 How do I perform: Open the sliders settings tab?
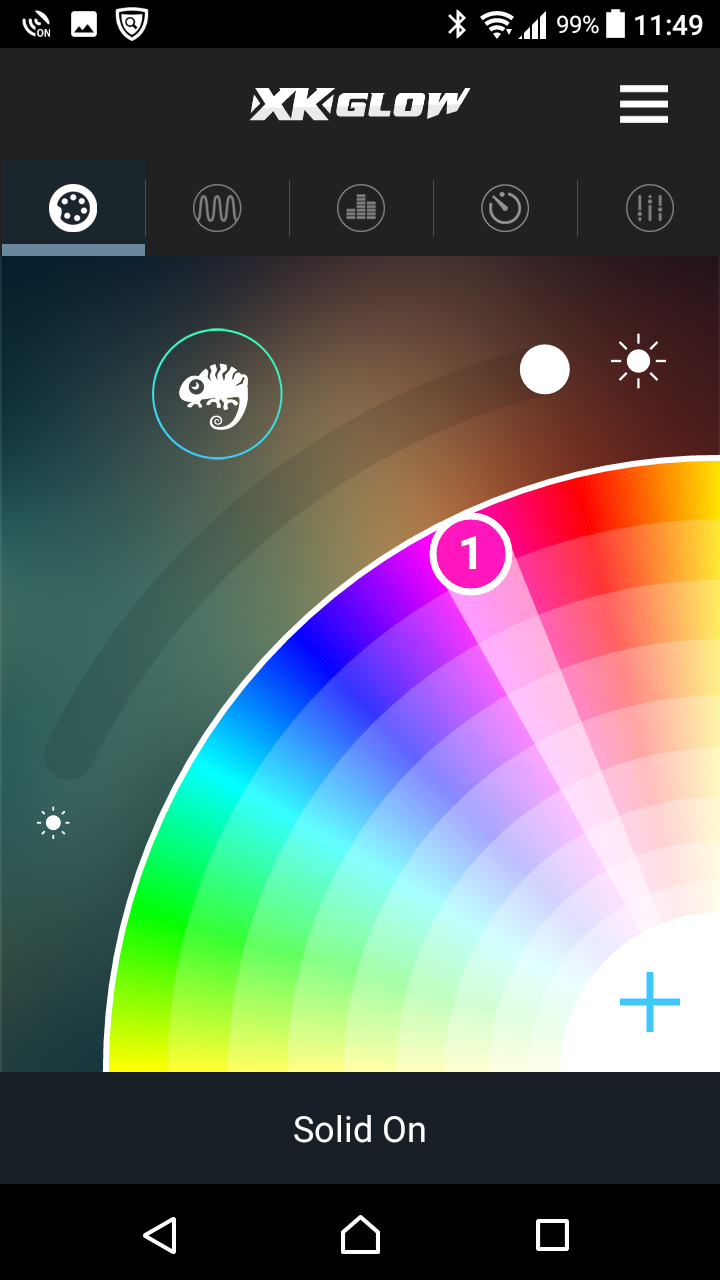coord(650,209)
